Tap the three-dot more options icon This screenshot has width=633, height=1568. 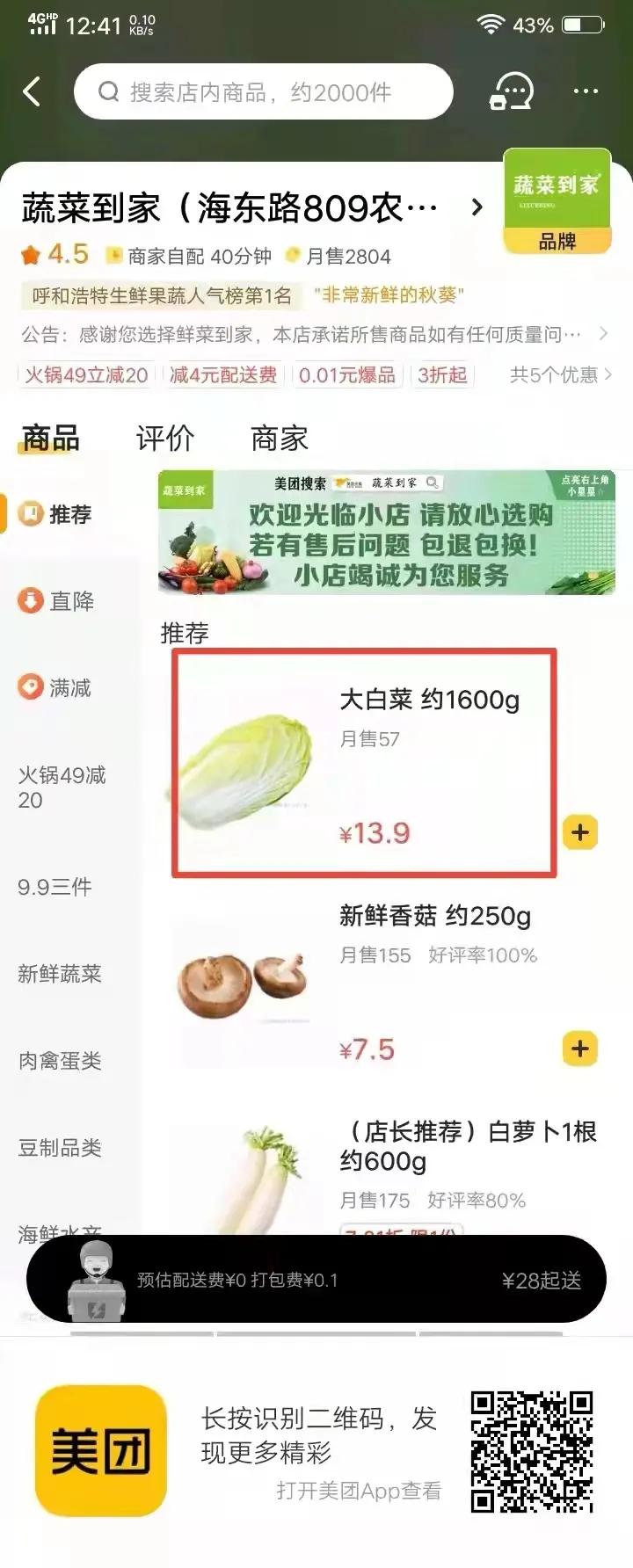[584, 91]
